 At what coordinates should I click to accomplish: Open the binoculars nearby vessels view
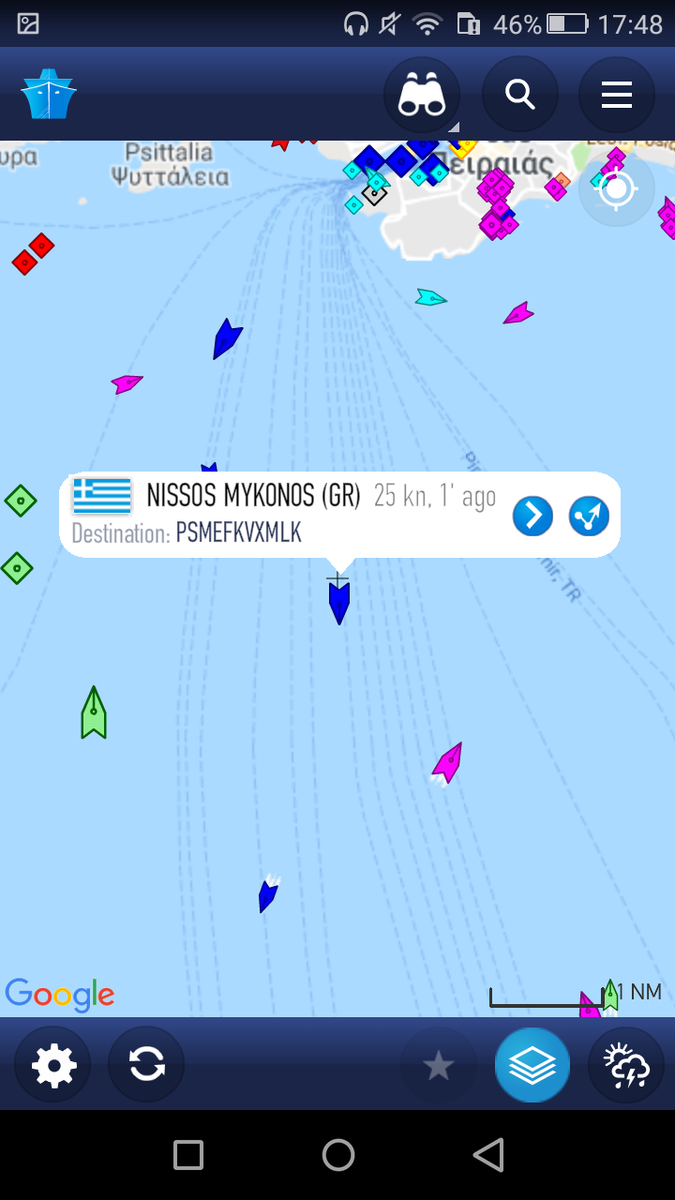422,96
